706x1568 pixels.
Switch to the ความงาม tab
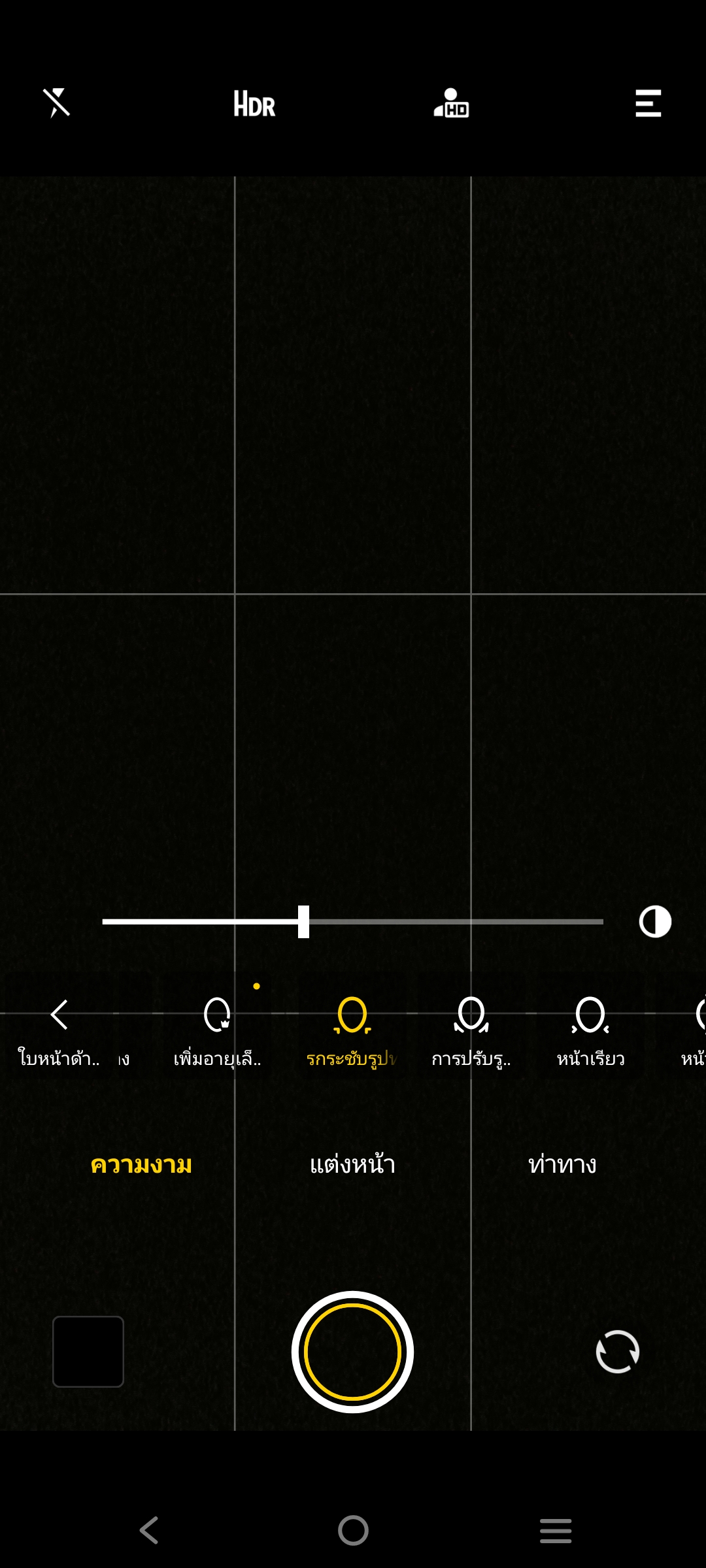coord(141,1165)
